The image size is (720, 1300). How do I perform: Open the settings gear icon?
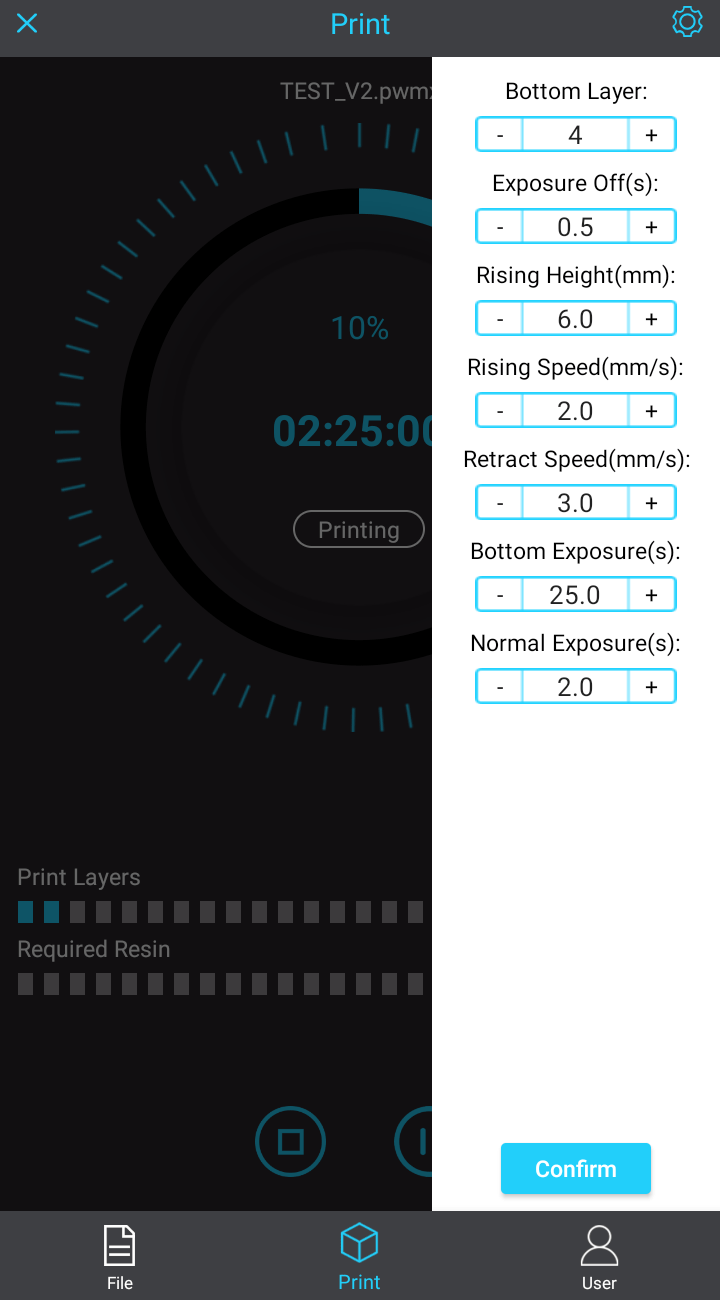pos(687,22)
